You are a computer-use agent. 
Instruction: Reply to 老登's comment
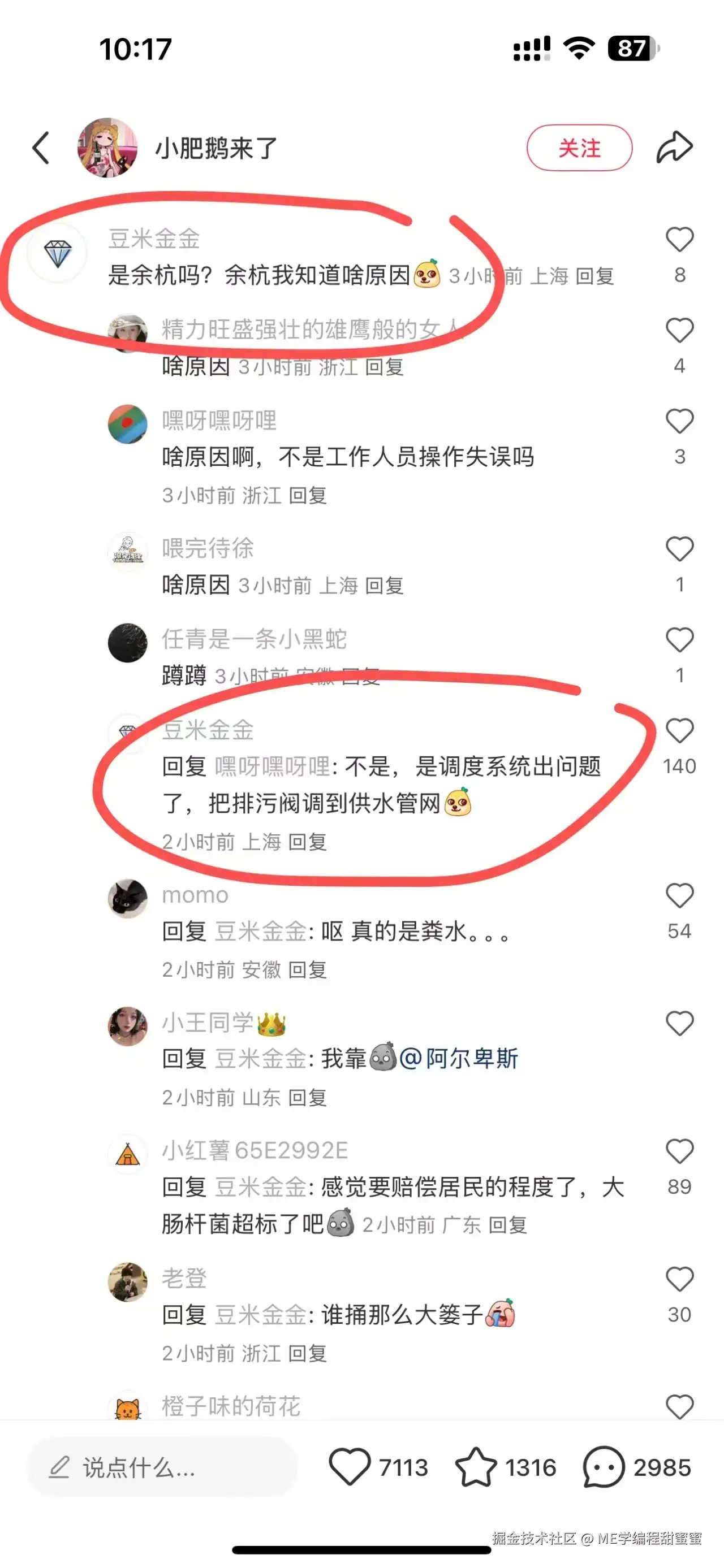point(308,1353)
